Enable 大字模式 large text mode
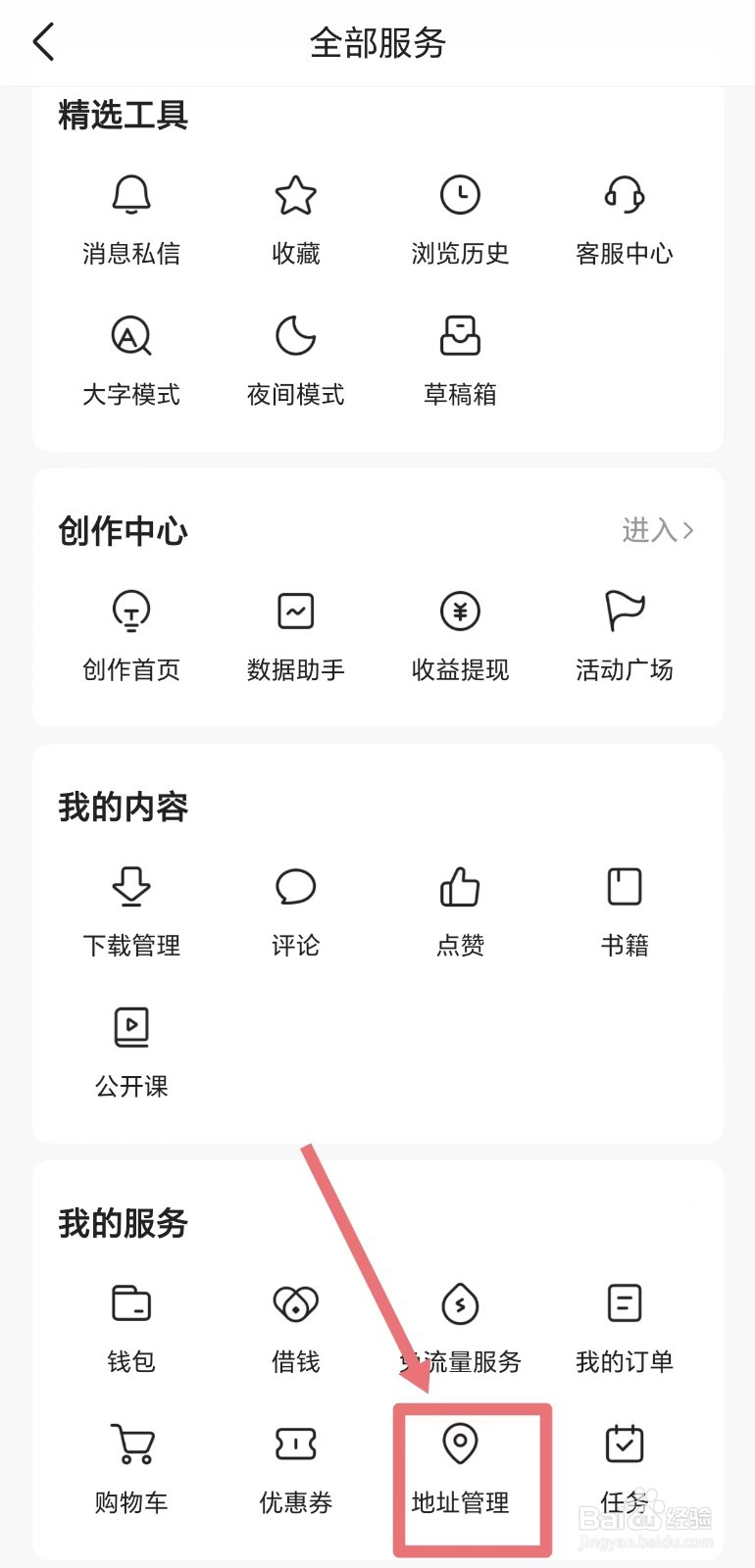This screenshot has height=1568, width=755. (131, 362)
